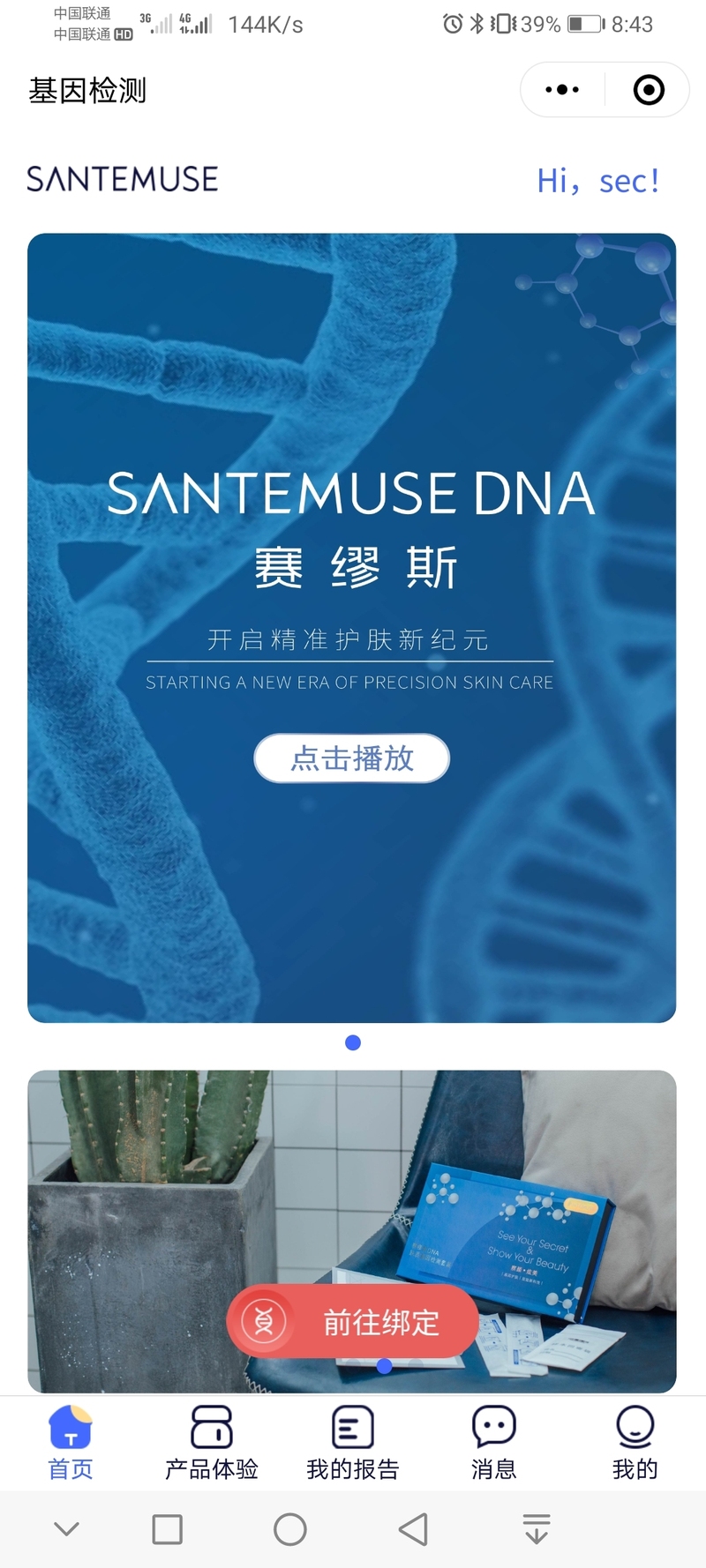The width and height of the screenshot is (706, 1568).
Task: Tap the 点击播放 play button
Action: tap(352, 758)
